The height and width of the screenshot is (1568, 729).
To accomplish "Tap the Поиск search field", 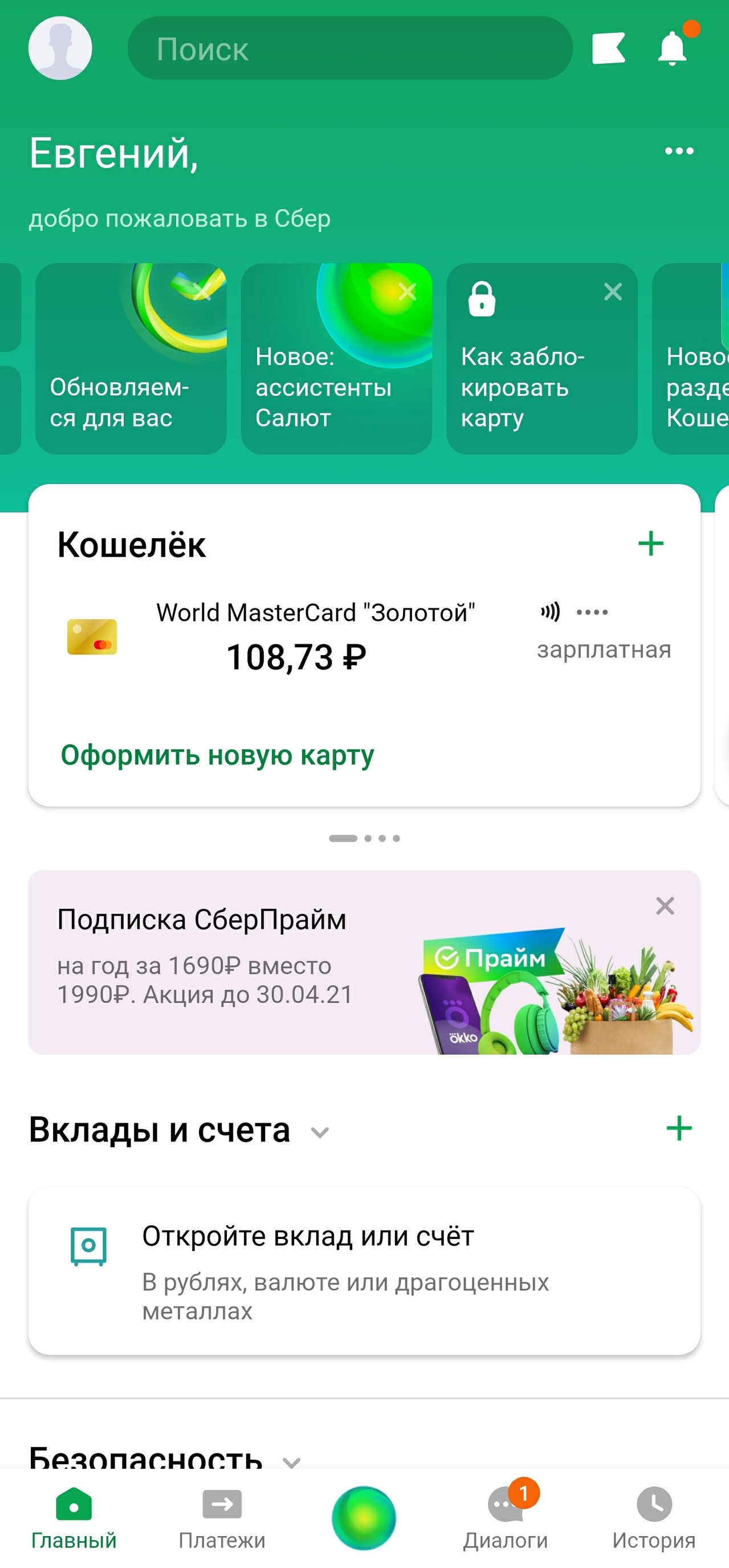I will coord(350,48).
